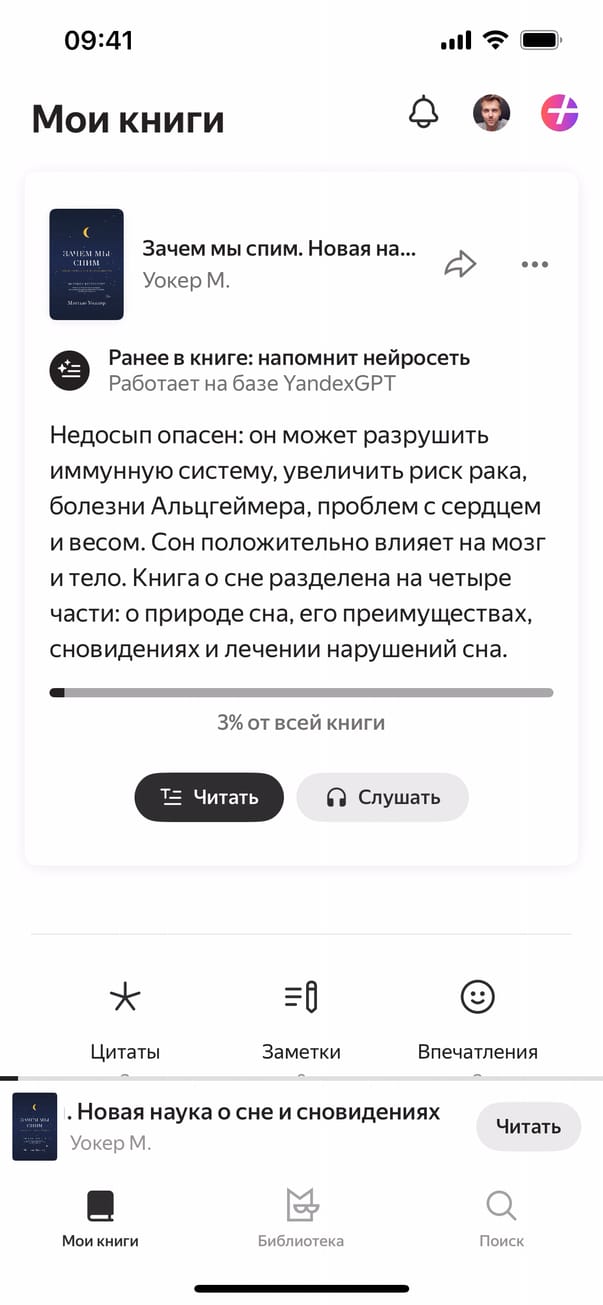The height and width of the screenshot is (1305, 603).
Task: Select the Мои книги tab
Action: pyautogui.click(x=100, y=1217)
